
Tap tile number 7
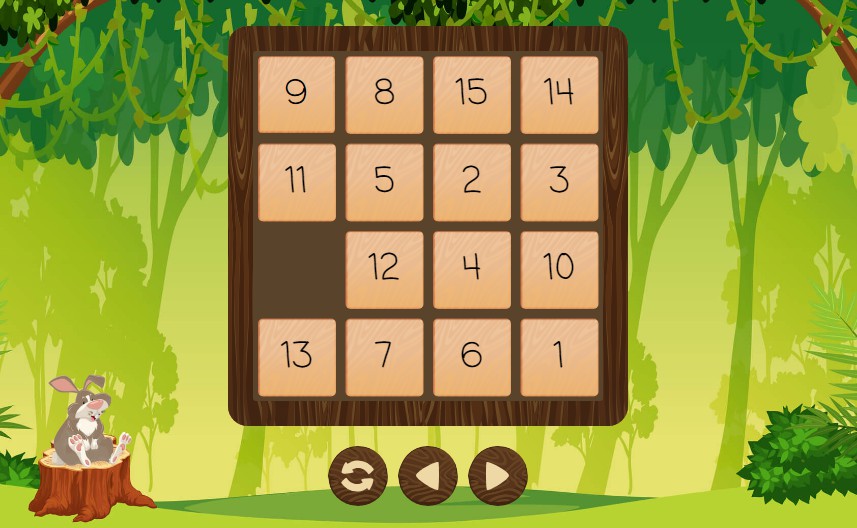tap(384, 357)
